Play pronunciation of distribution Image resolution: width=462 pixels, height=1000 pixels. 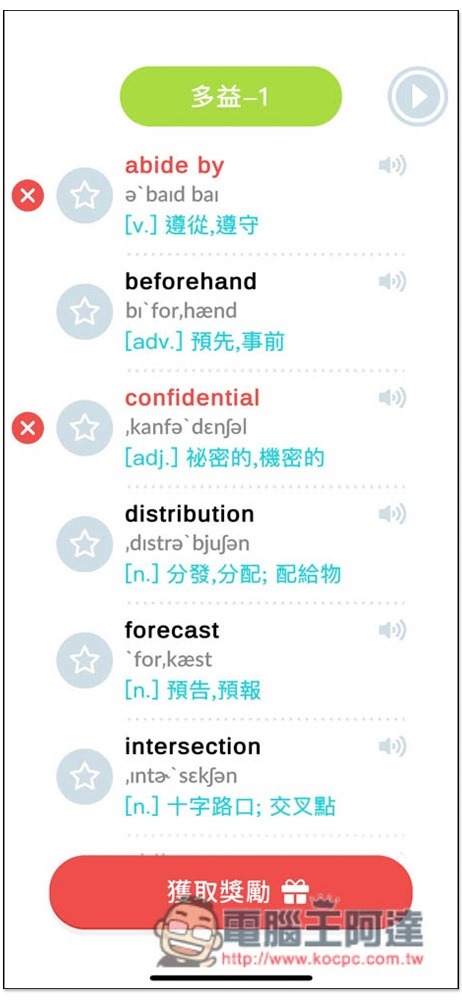click(392, 514)
